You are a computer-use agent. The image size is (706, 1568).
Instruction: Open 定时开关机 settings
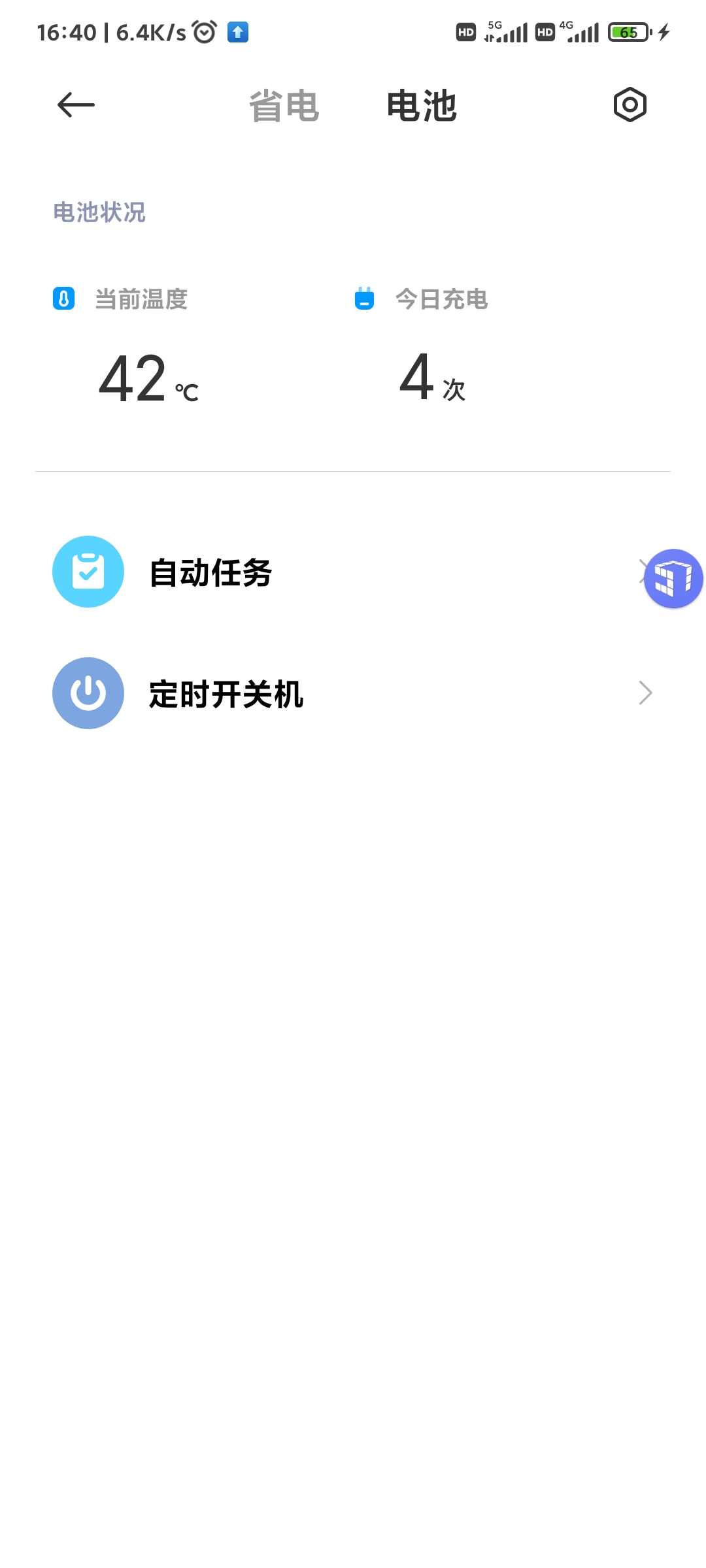pos(353,693)
